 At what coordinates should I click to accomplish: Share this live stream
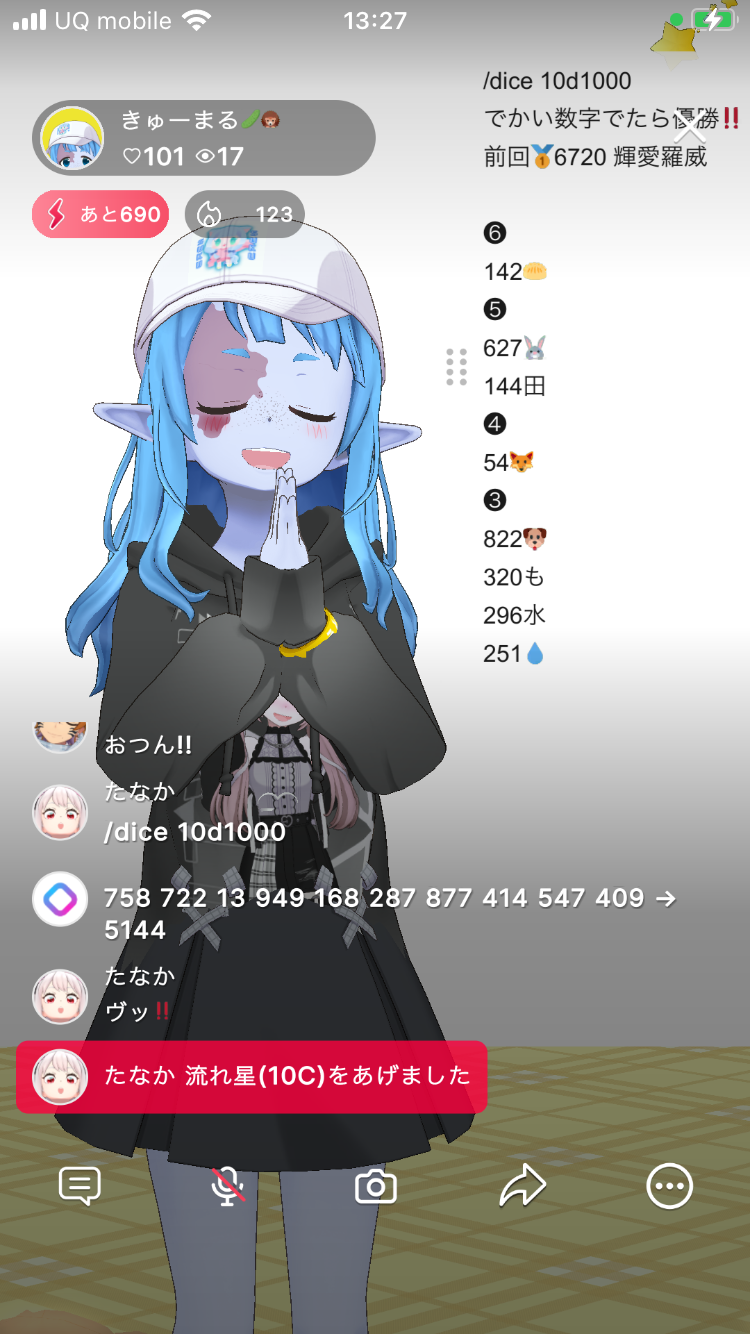point(522,1187)
